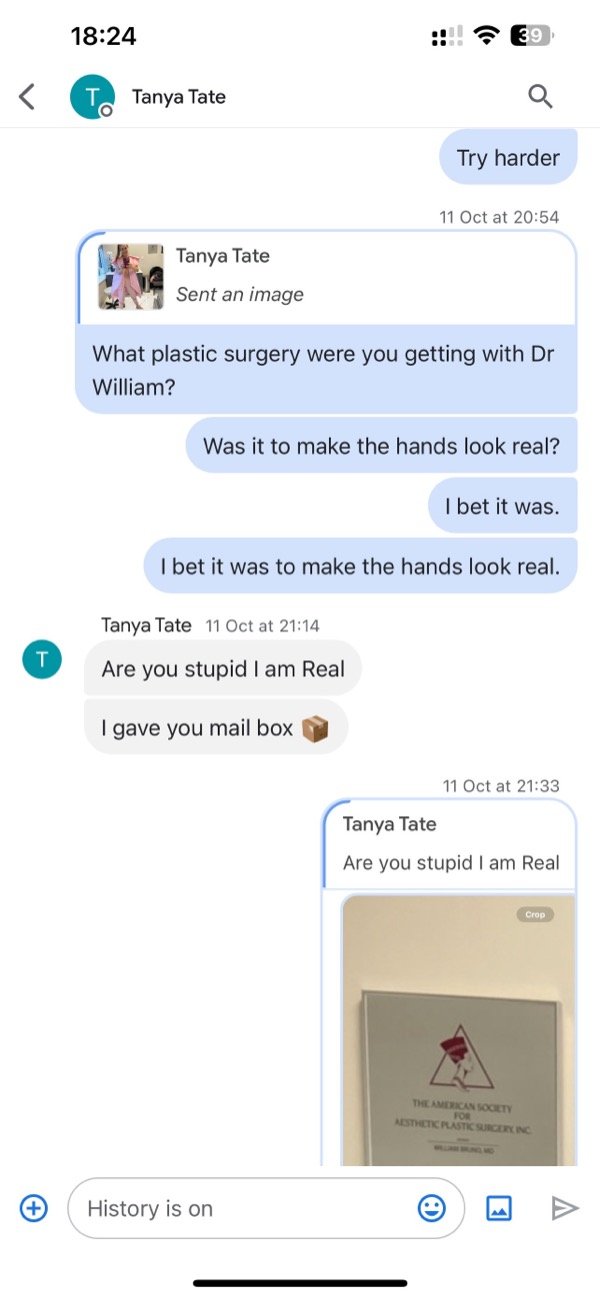Open the plus attachment menu

pyautogui.click(x=34, y=1208)
